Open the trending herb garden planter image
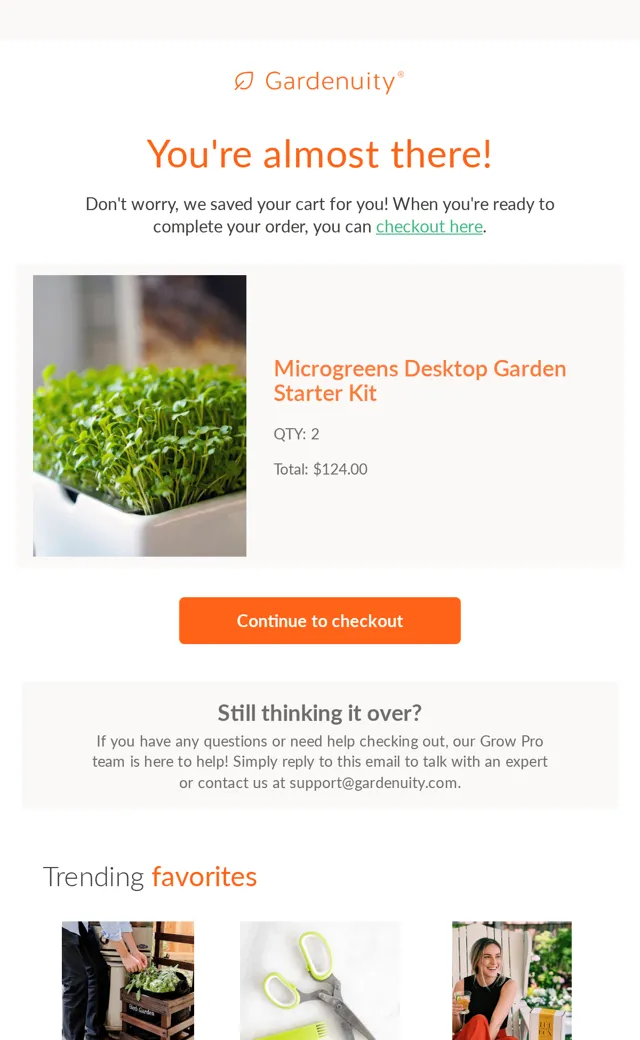This screenshot has height=1040, width=640. pos(128,980)
